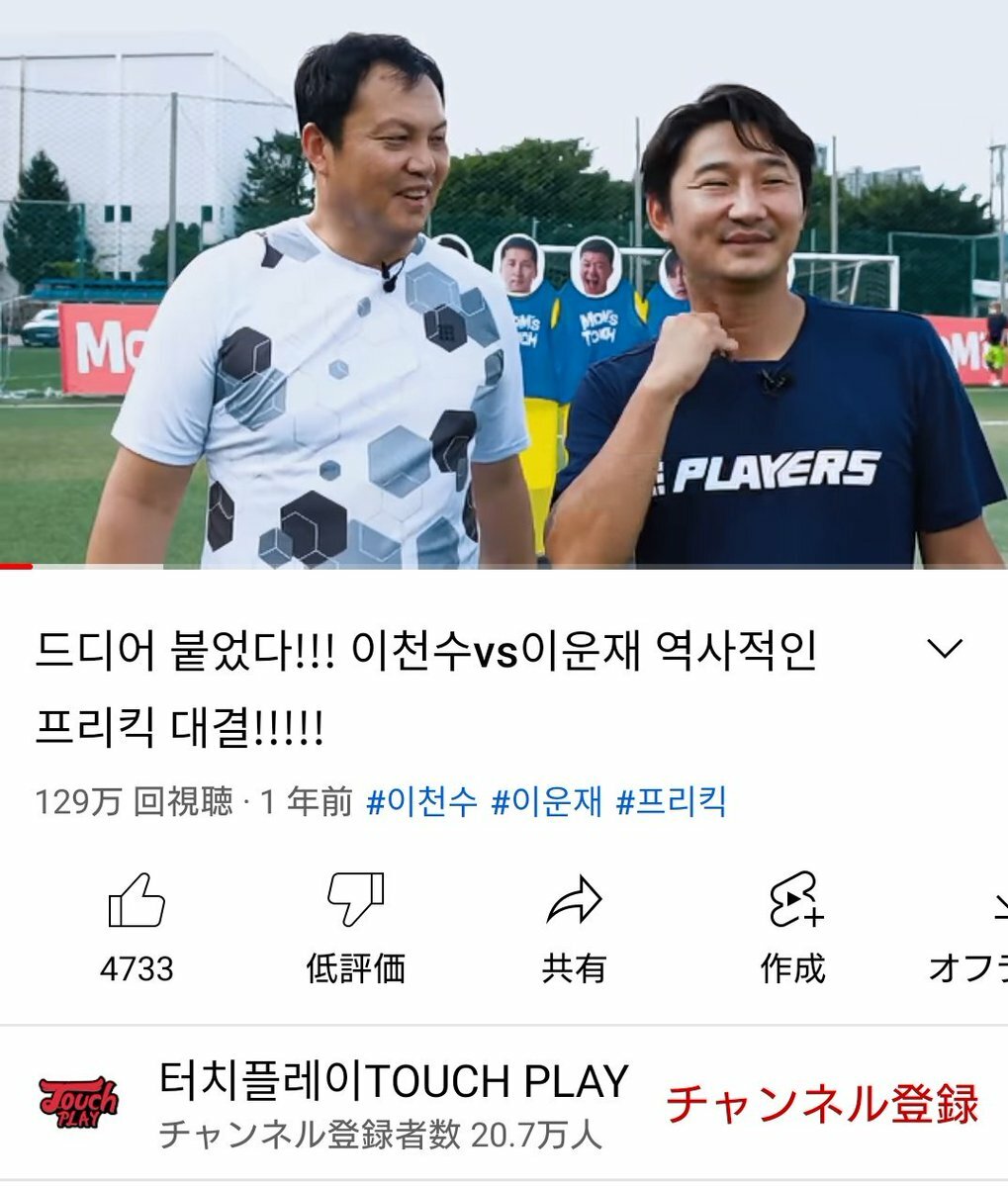Like this video
Screen dimensions: 1008x1187
coord(137,925)
